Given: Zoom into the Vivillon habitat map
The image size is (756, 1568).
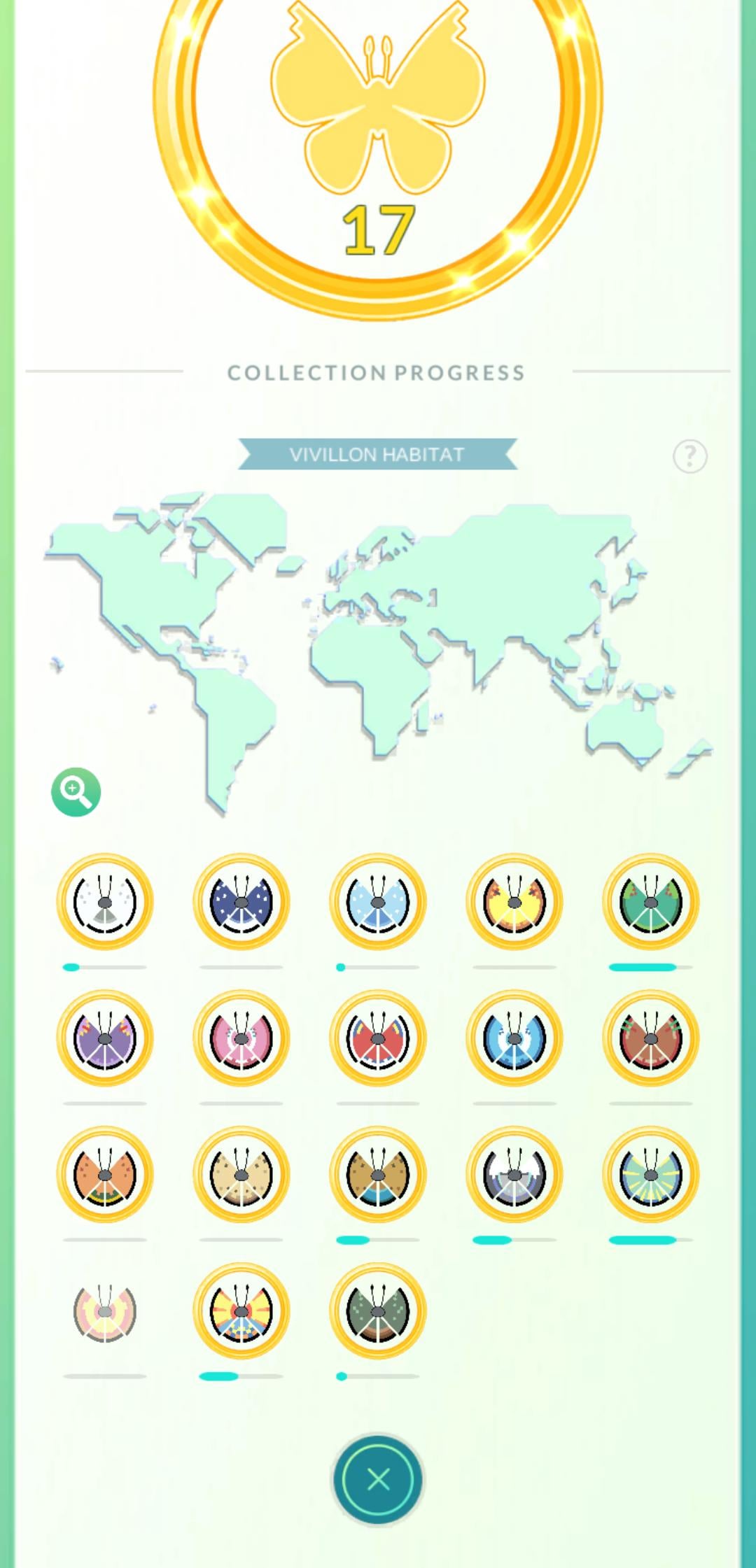Looking at the screenshot, I should pos(76,792).
